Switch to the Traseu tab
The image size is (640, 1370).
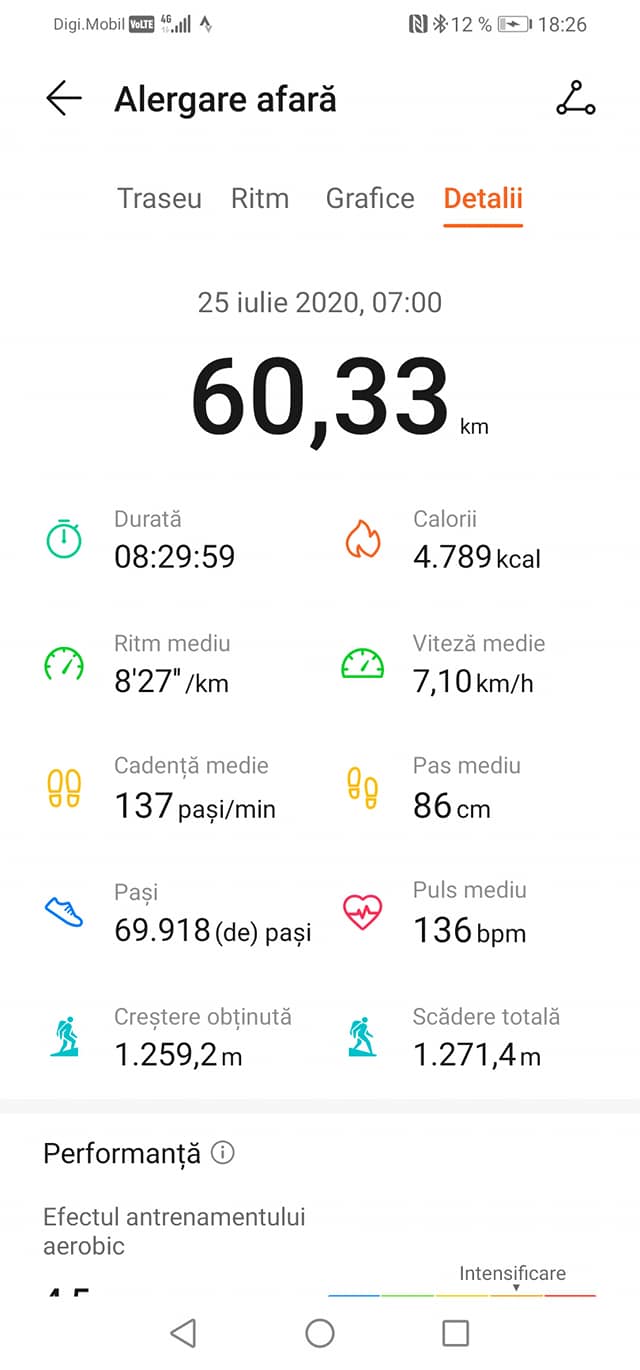(x=159, y=198)
